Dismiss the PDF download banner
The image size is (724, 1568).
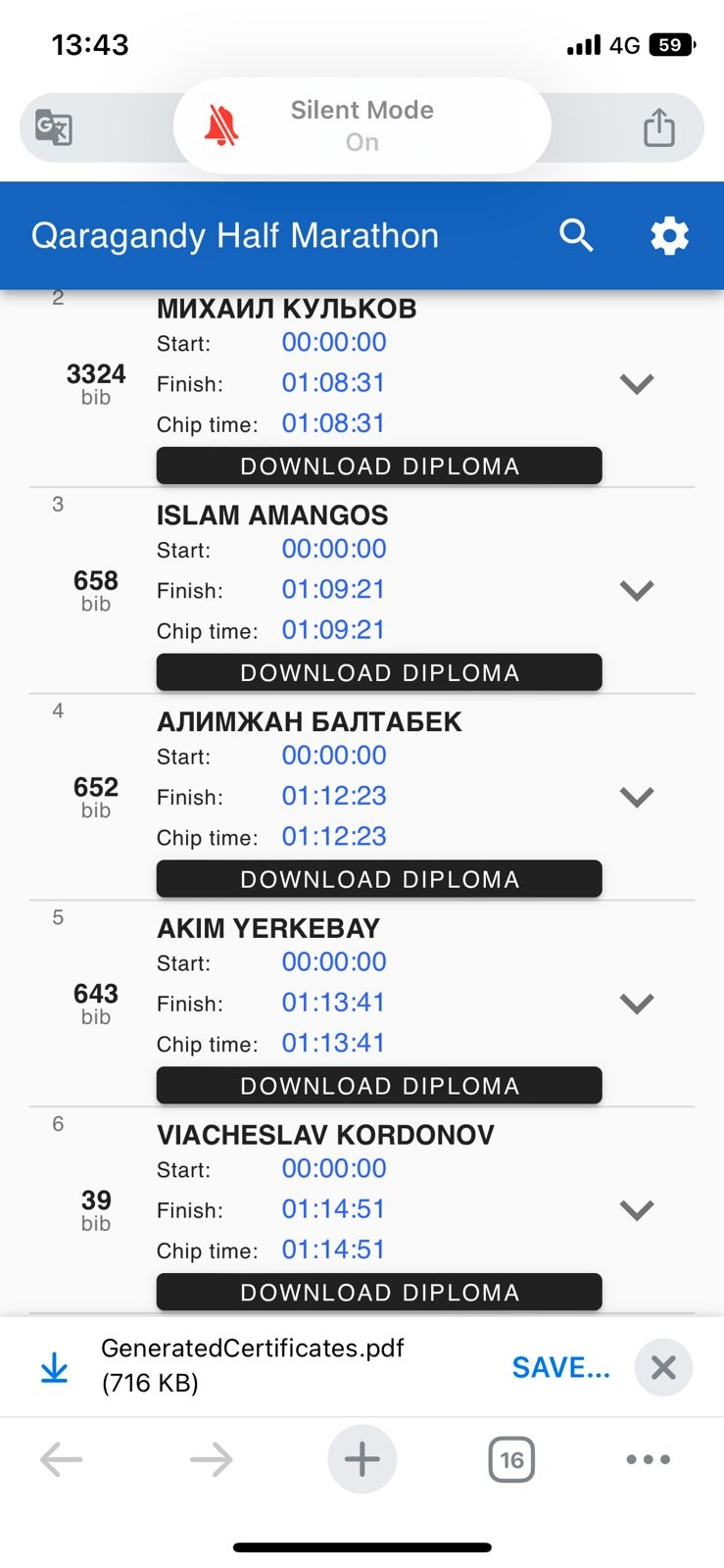pos(663,1367)
